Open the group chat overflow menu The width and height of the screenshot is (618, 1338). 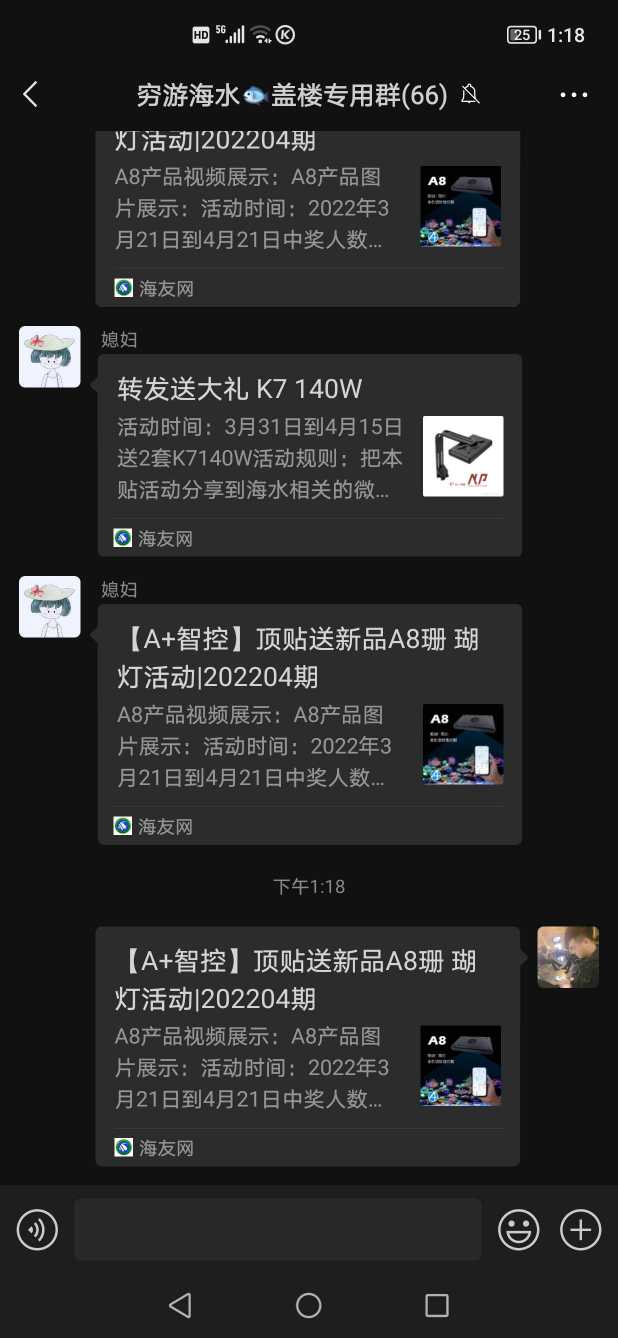coord(574,95)
